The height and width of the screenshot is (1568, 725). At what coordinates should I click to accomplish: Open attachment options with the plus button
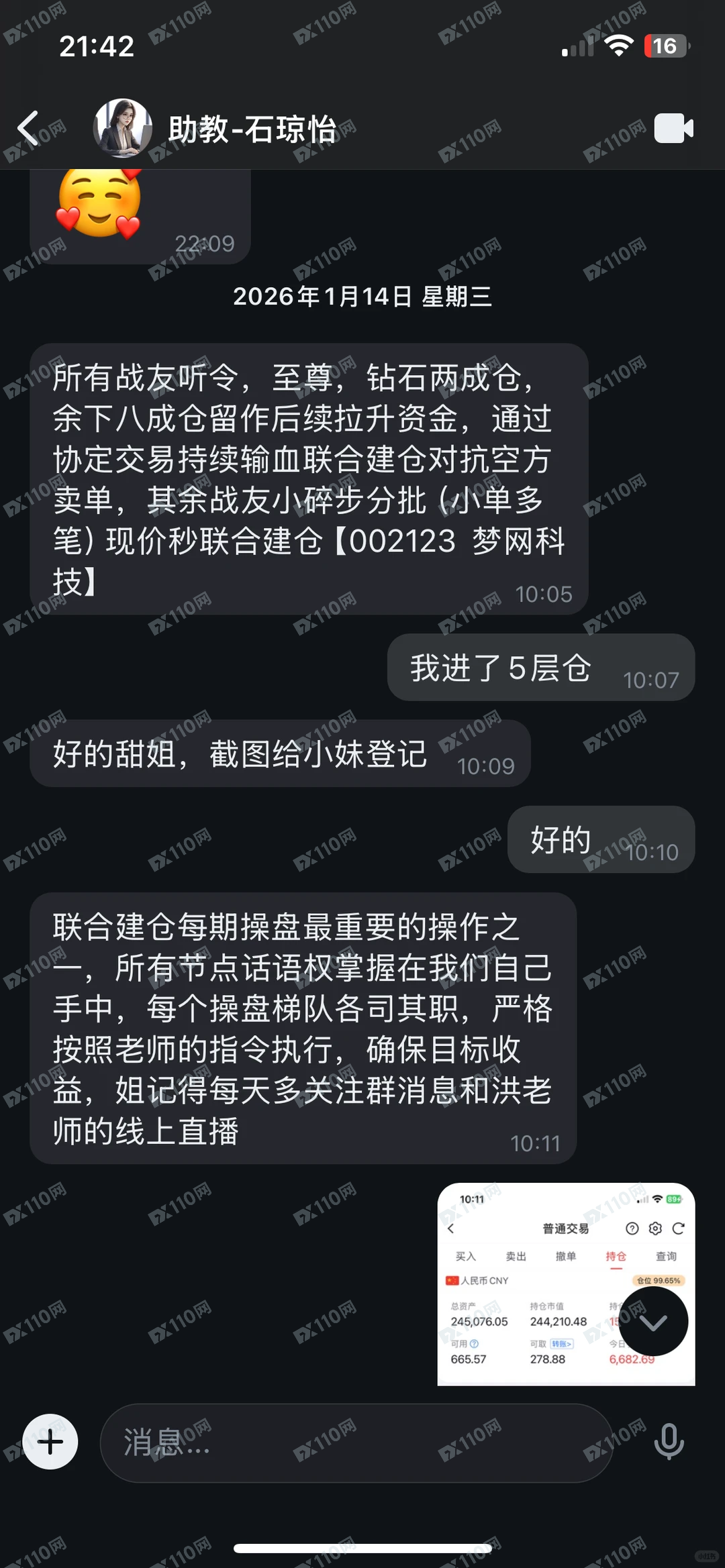(50, 1441)
